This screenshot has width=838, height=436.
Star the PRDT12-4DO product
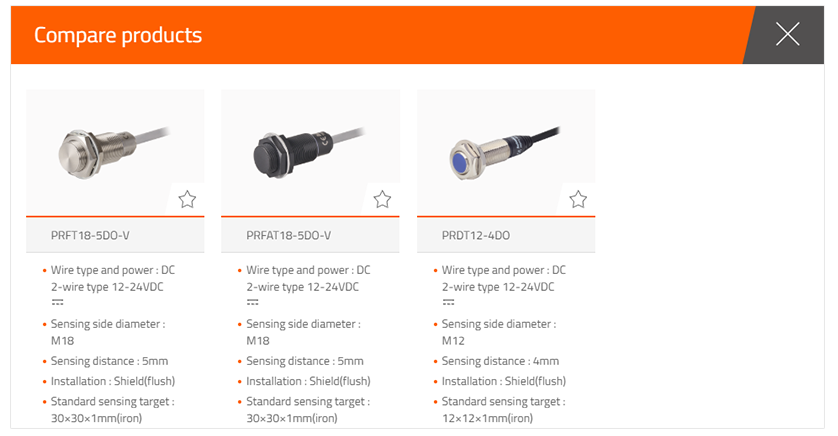[578, 199]
